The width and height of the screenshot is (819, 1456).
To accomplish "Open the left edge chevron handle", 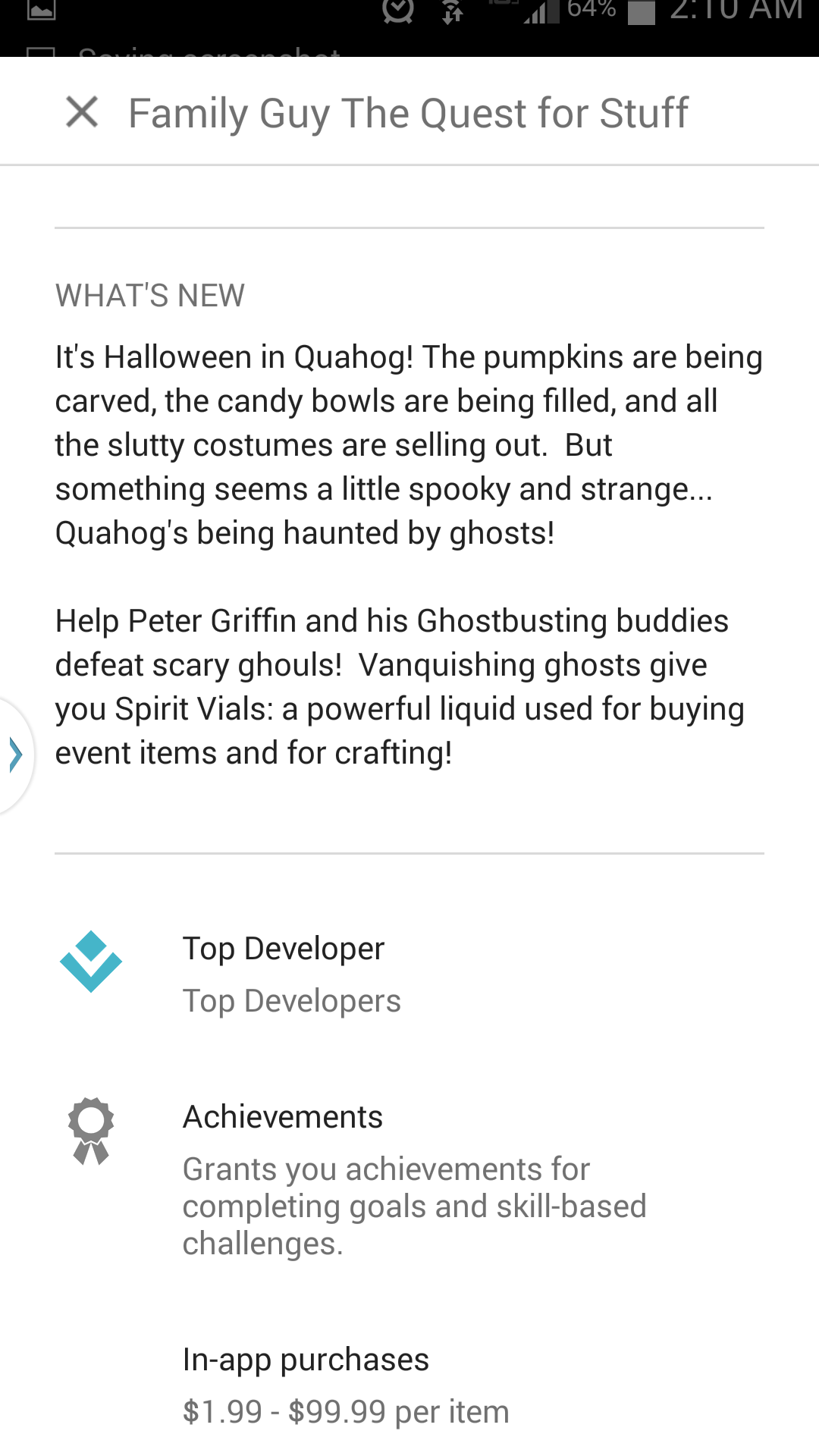I will (15, 755).
